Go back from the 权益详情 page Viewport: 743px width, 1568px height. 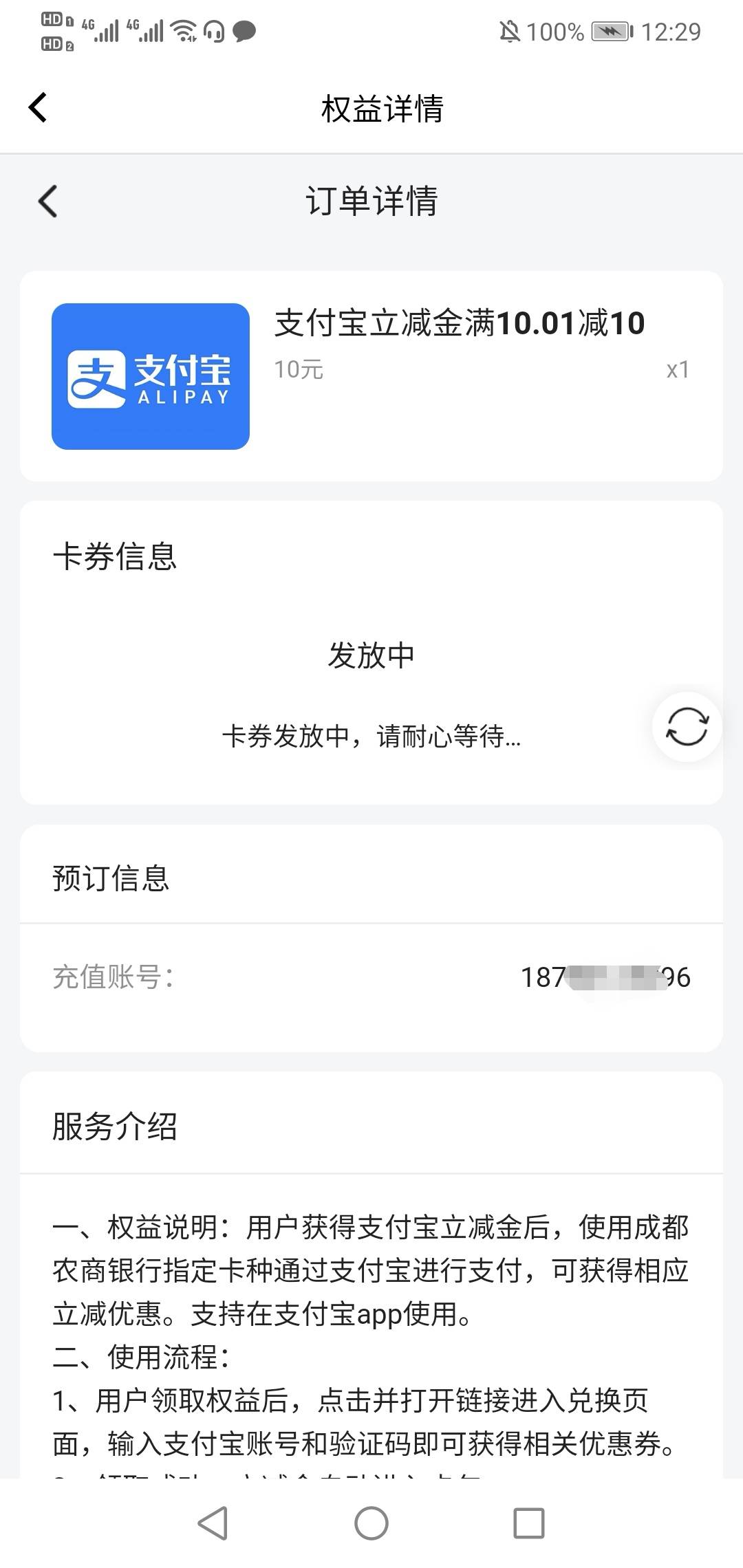38,107
